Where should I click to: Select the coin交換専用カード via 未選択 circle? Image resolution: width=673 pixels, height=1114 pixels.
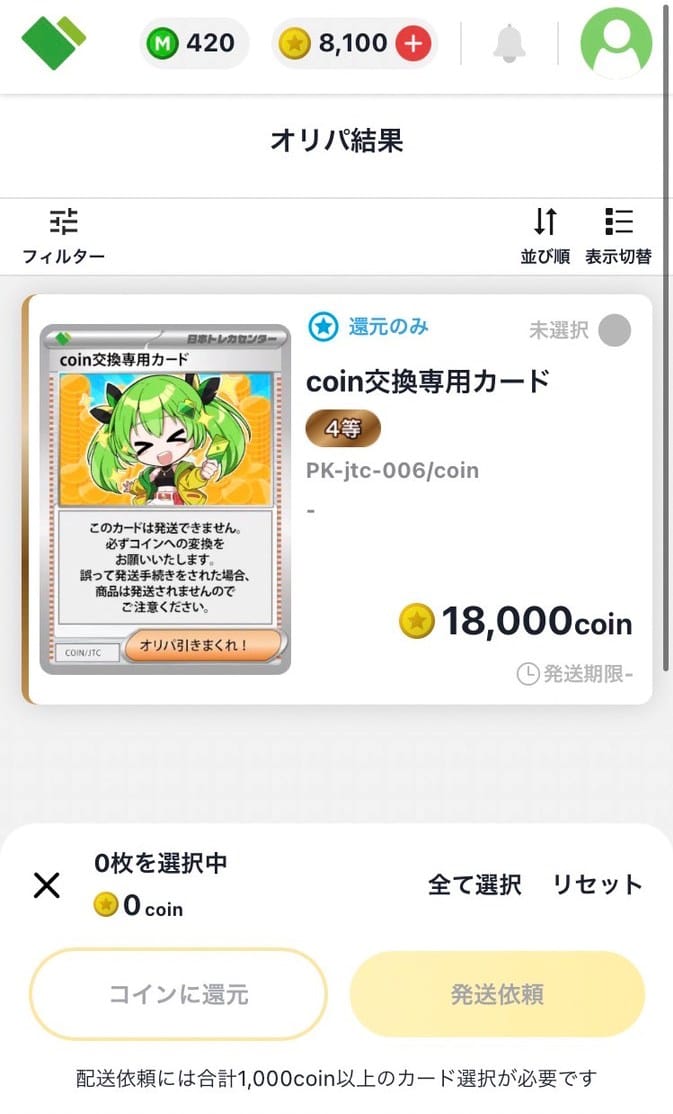point(615,330)
